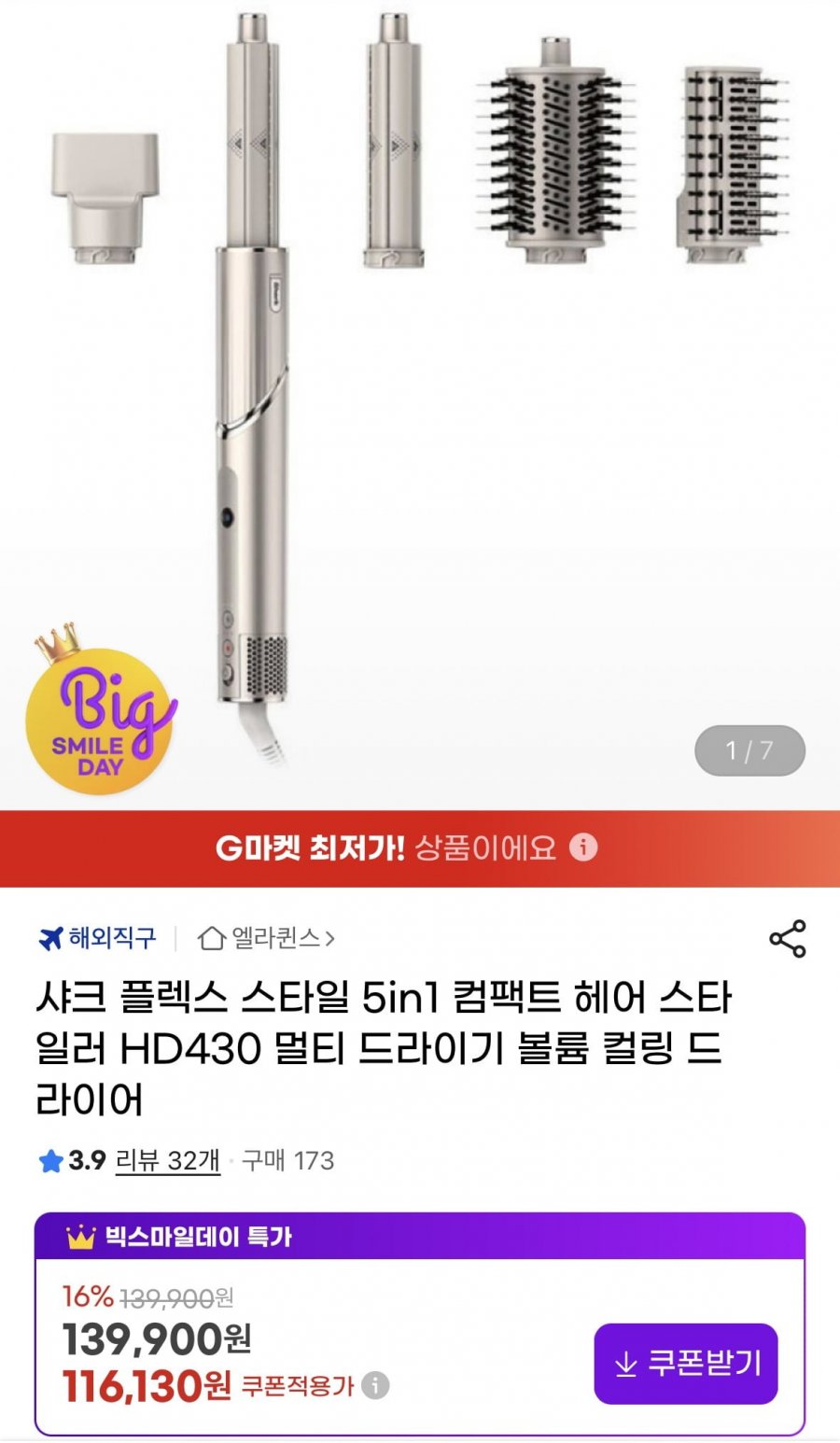
Task: Open the 엘라퀸스 seller shop link
Action: pos(267,937)
